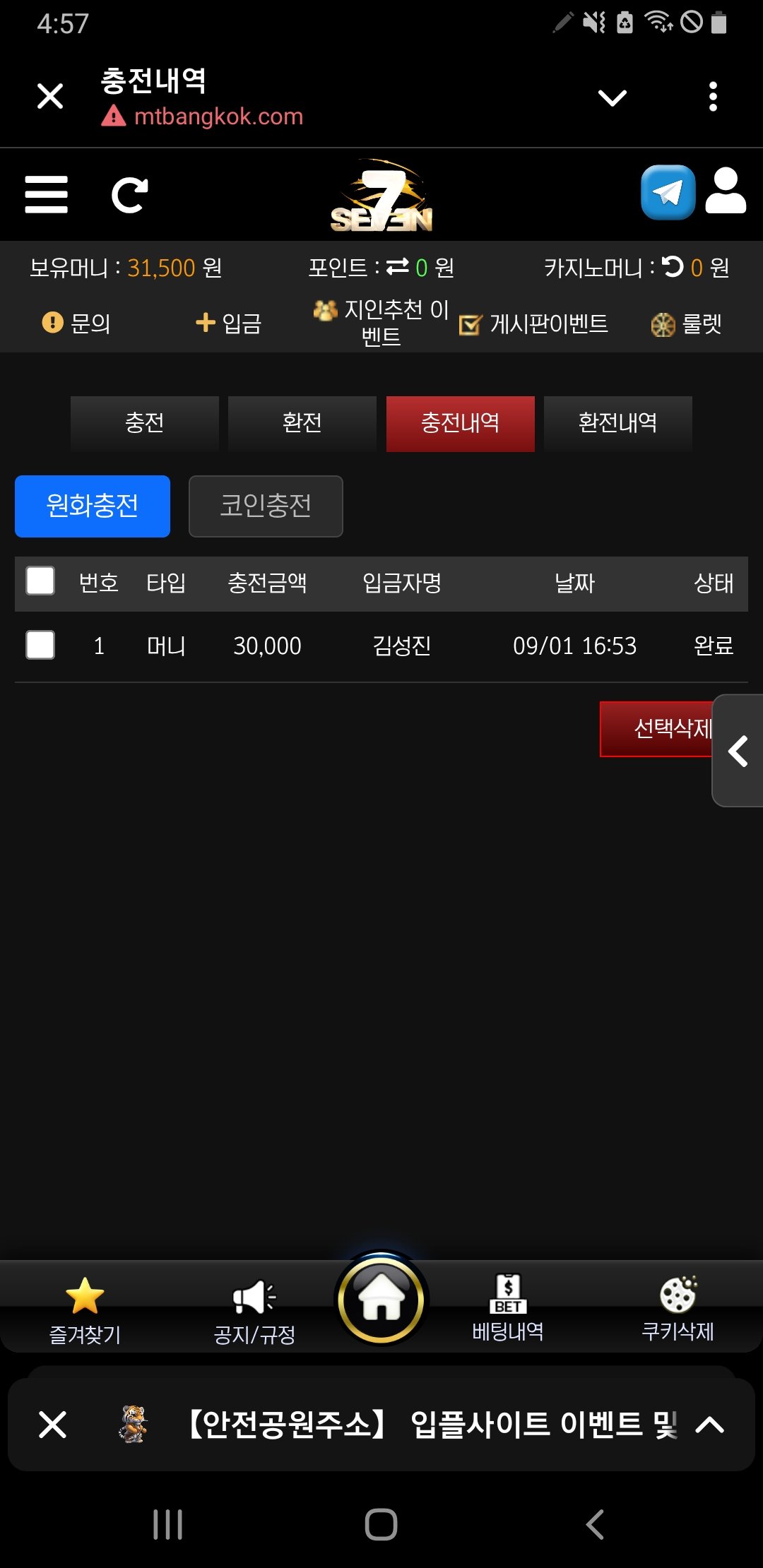Viewport: 763px width, 1568px height.
Task: Go to 입금 deposit
Action: pos(228,323)
